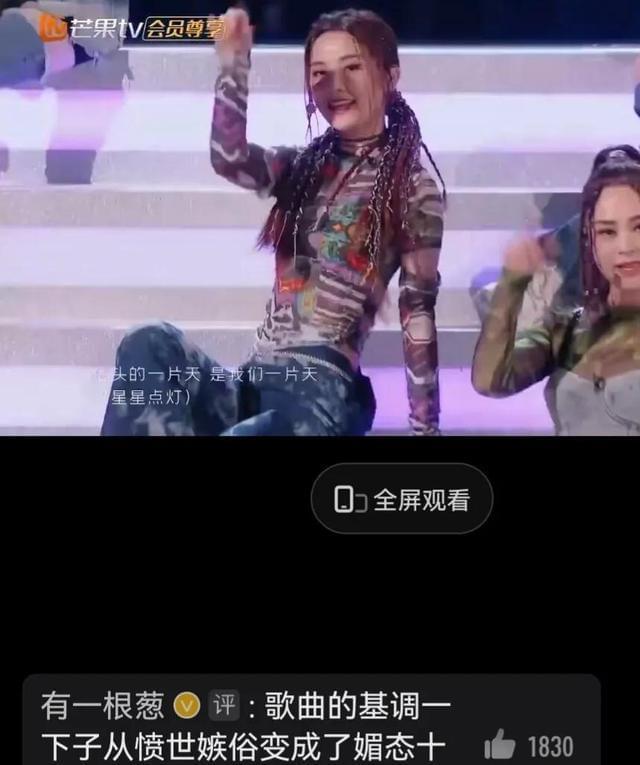Like the comment by 有一根葱
Image resolution: width=640 pixels, height=765 pixels.
500,744
